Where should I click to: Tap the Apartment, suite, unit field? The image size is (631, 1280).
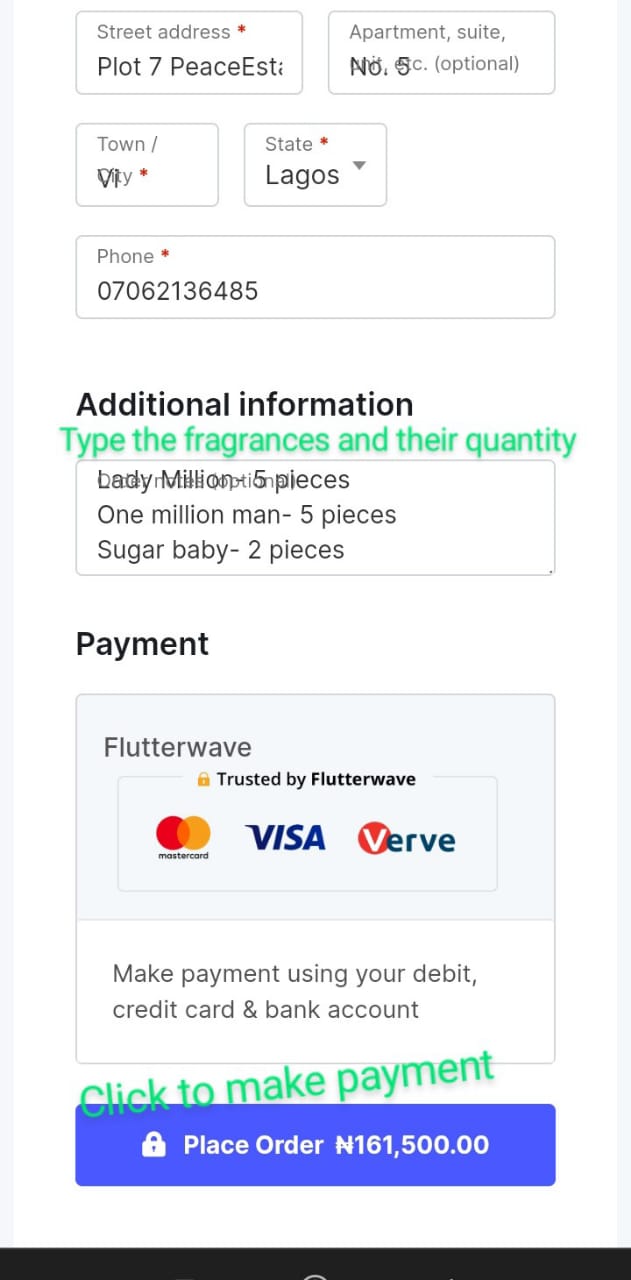tap(441, 53)
